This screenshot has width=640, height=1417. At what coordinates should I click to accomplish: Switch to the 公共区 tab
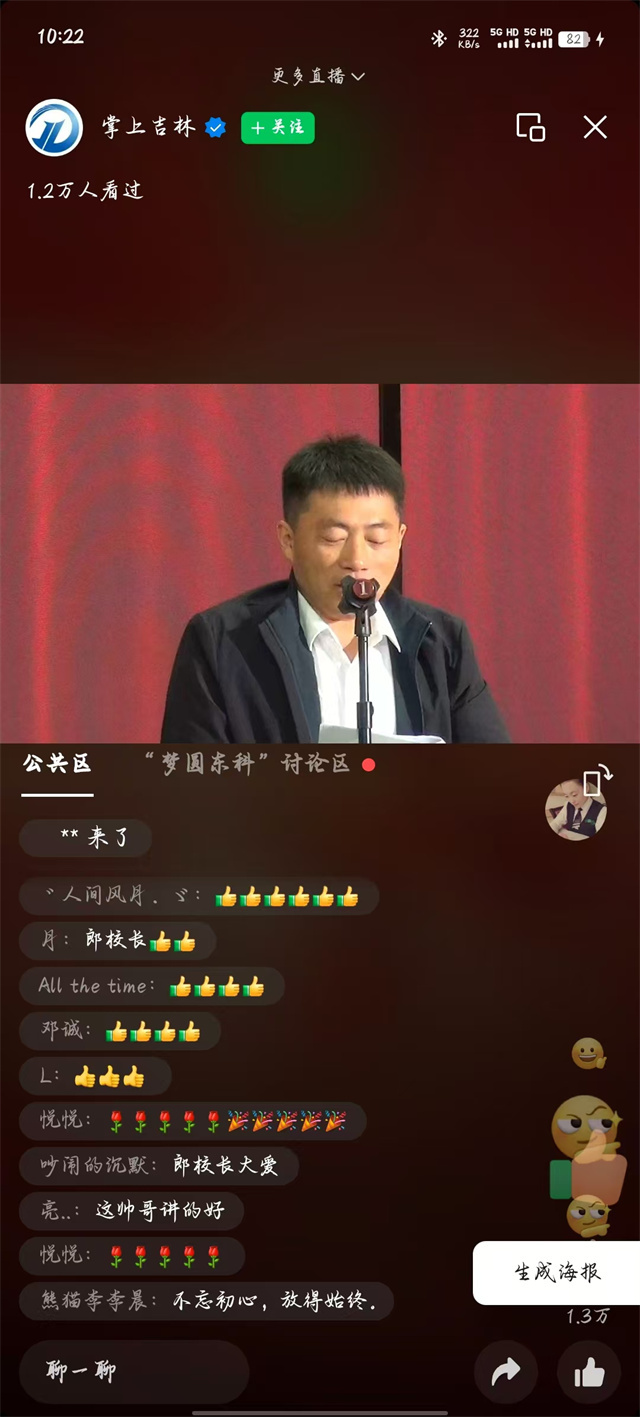point(57,764)
